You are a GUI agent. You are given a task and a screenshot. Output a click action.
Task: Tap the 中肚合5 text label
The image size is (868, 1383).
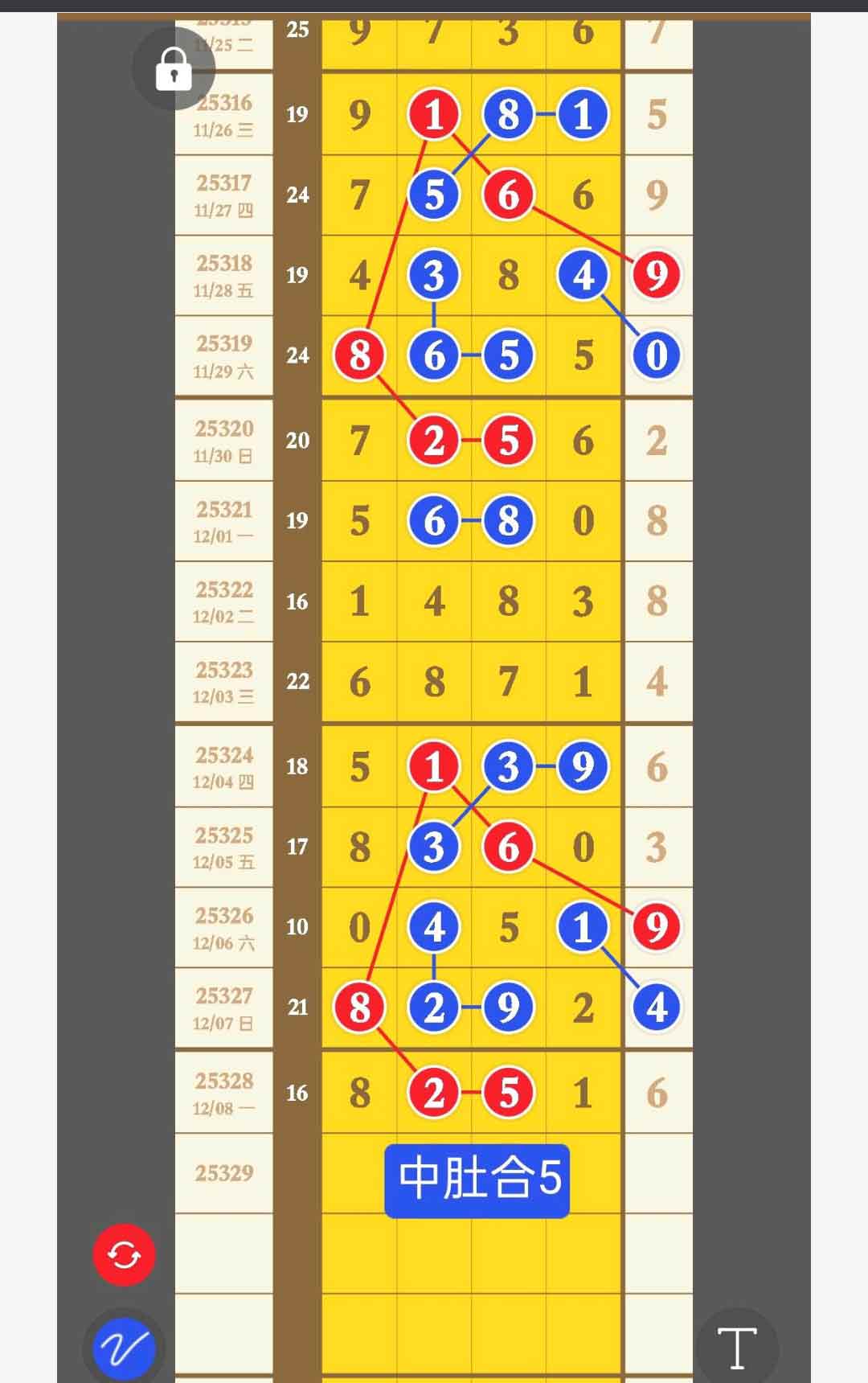[477, 1180]
